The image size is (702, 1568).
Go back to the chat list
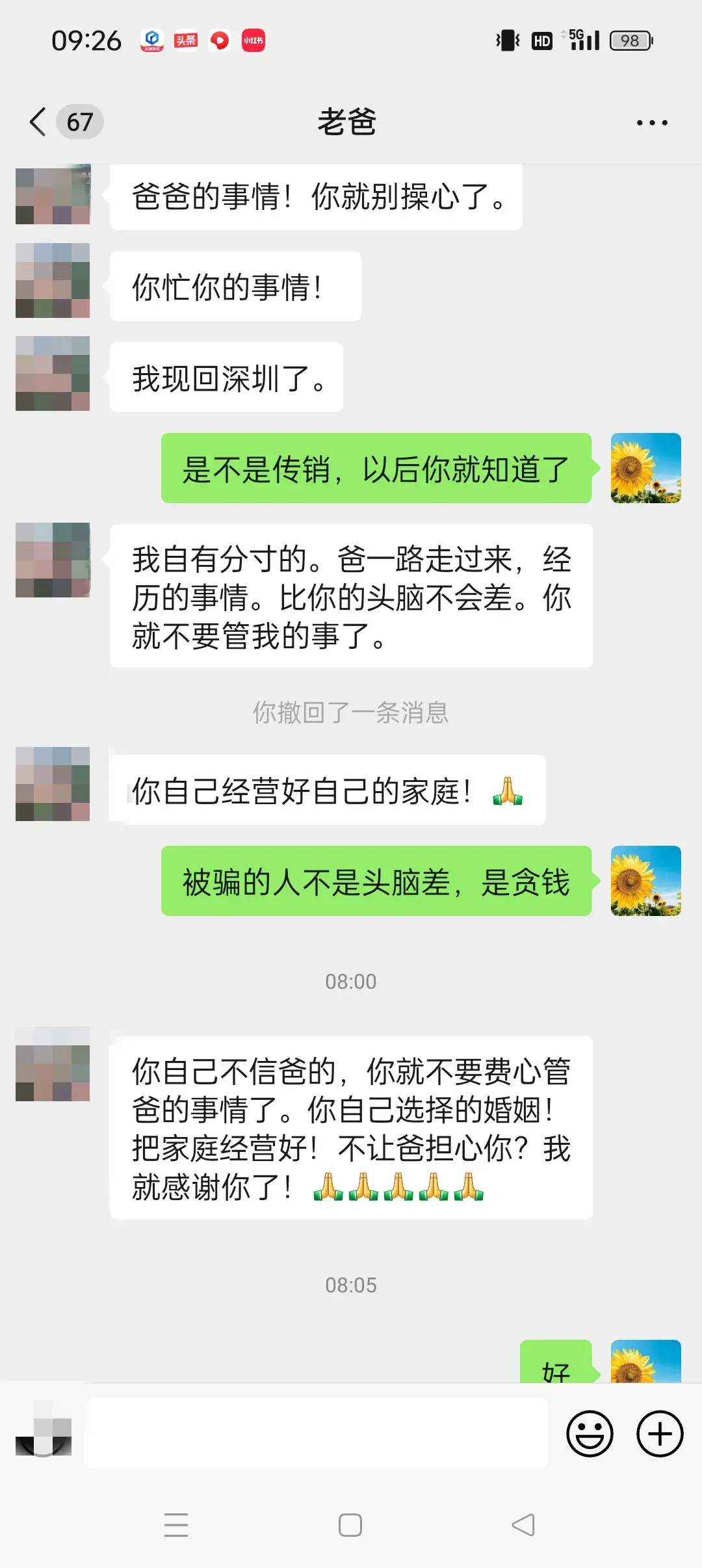[x=39, y=122]
